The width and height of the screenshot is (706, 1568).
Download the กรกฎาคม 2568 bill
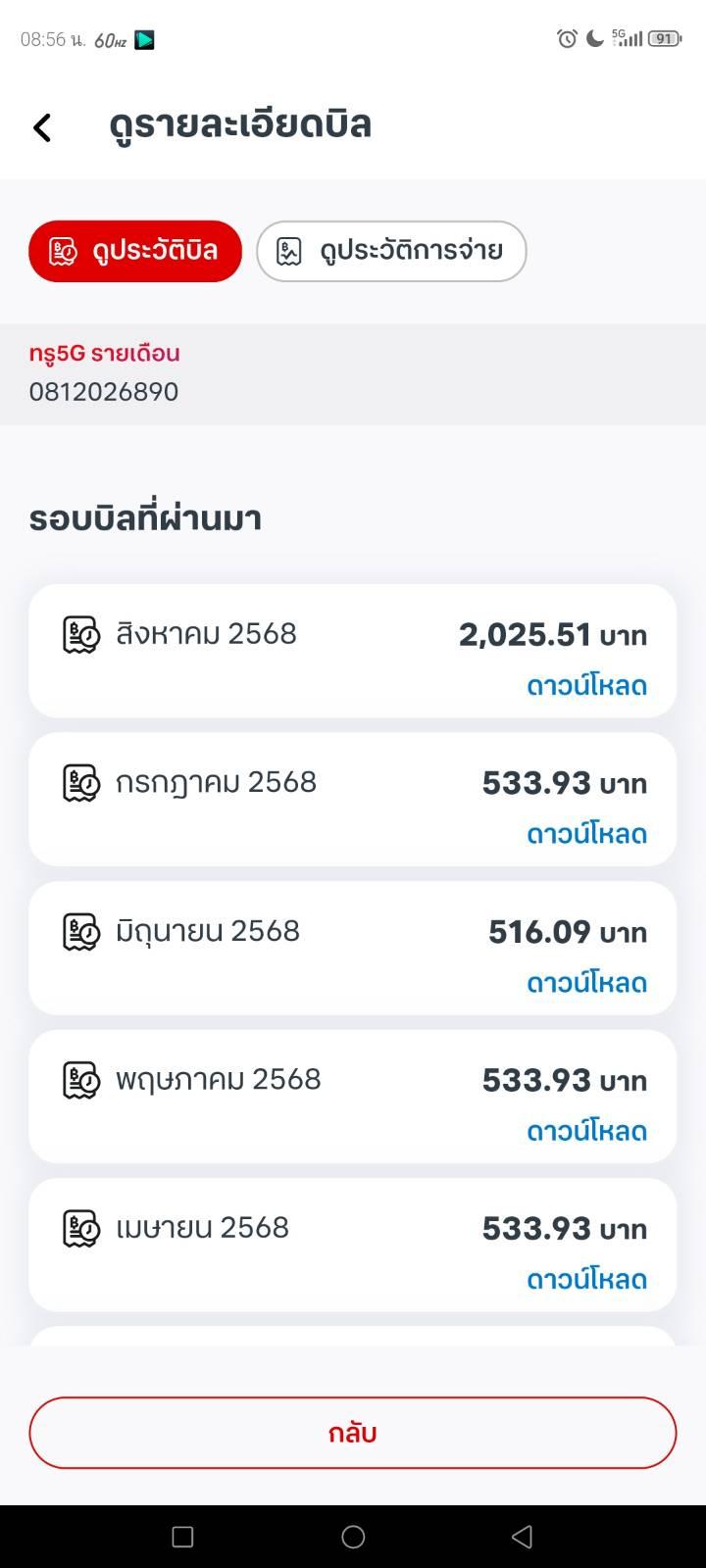click(586, 834)
